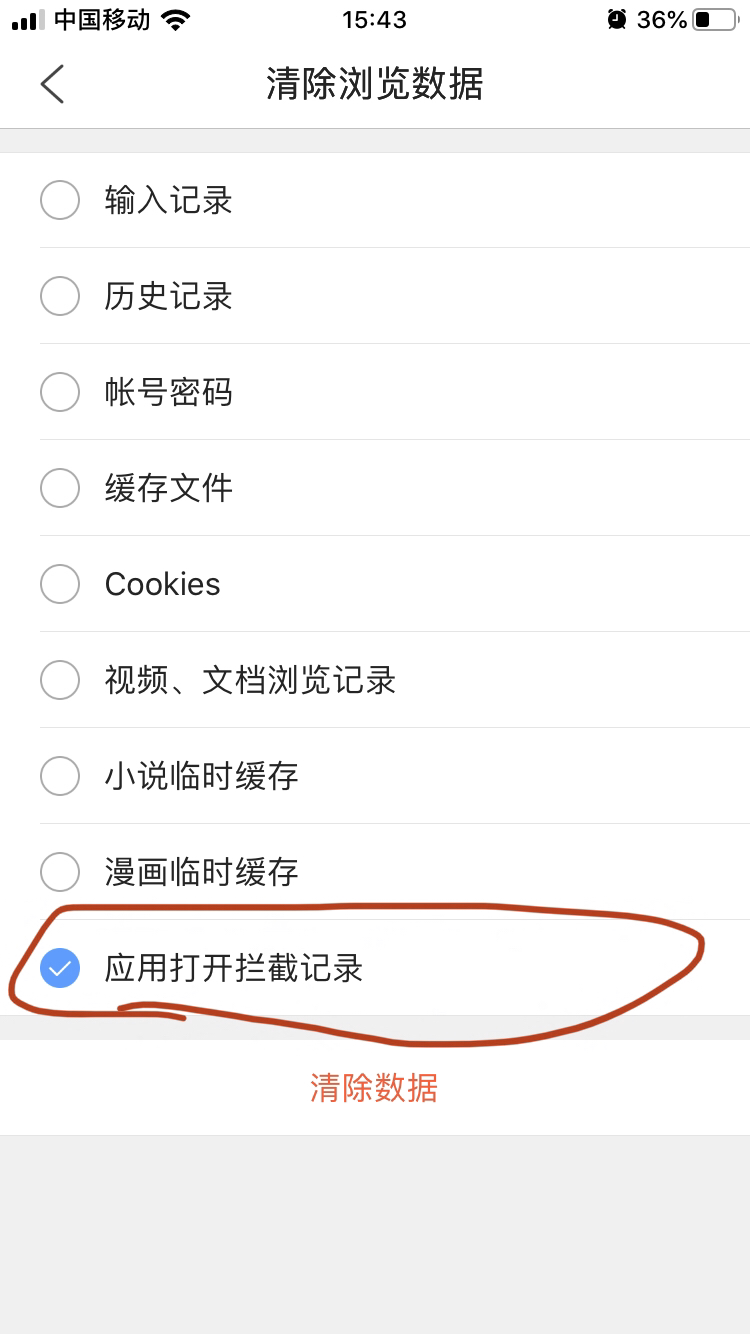
Task: Select the 输入记录 checkbox
Action: [x=60, y=200]
